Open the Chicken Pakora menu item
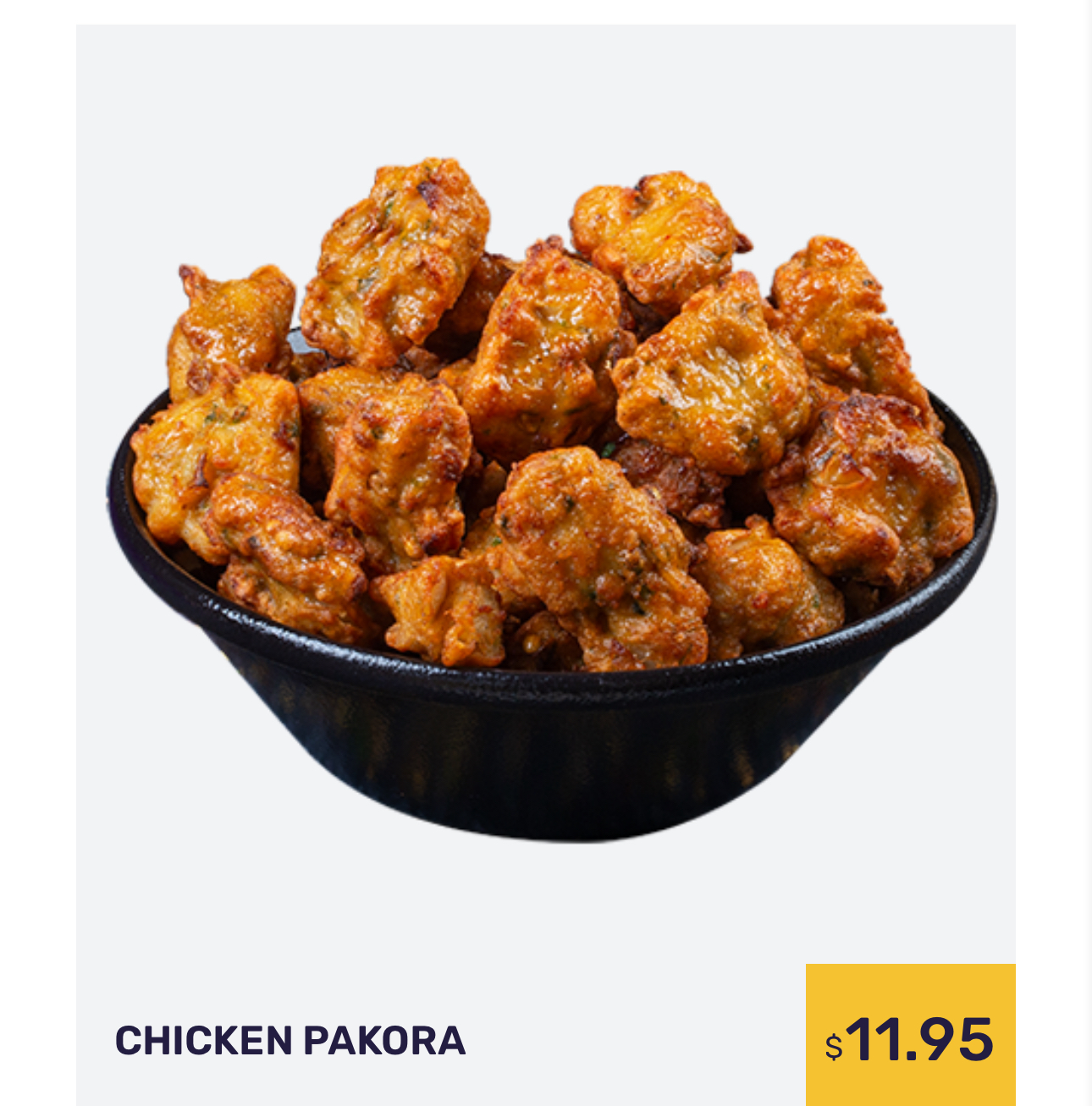Screen dimensions: 1092x1106 tap(290, 1040)
